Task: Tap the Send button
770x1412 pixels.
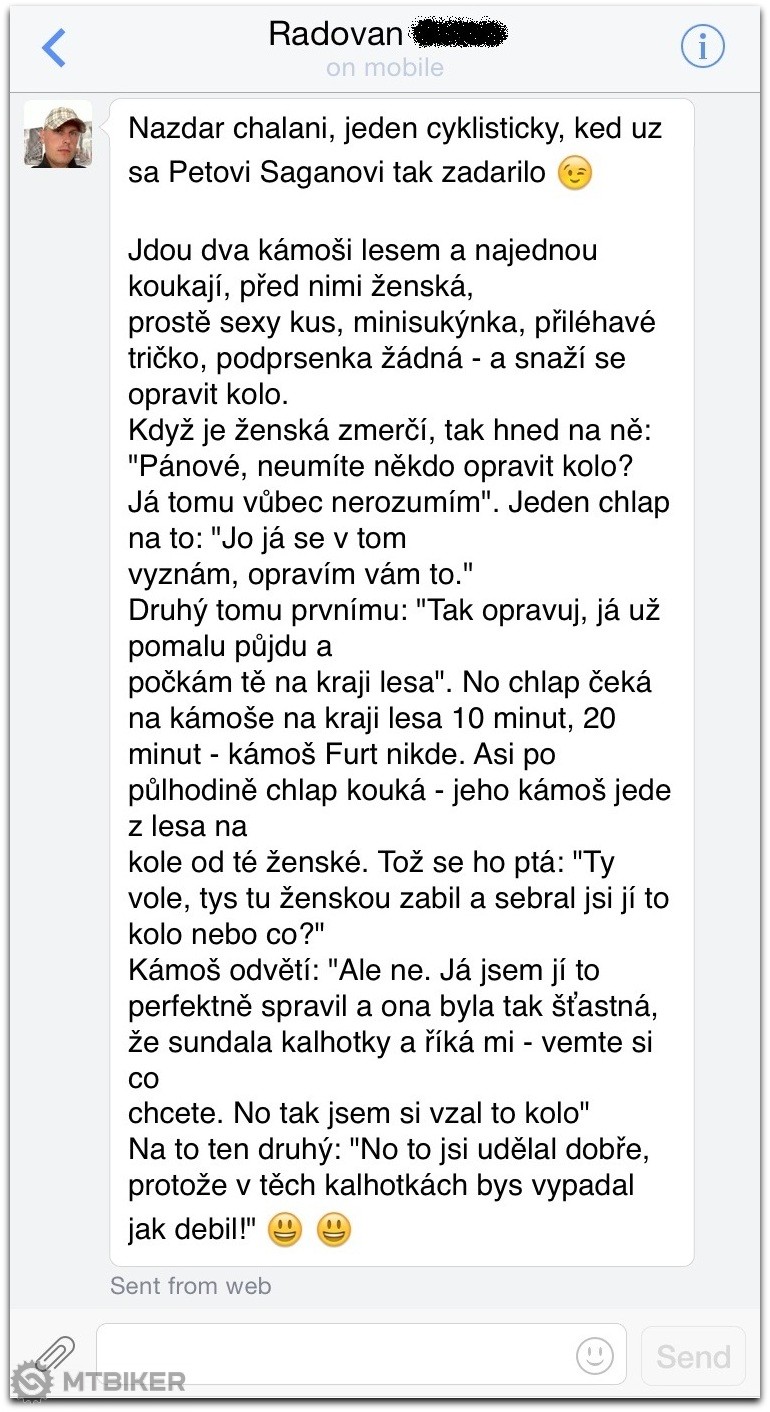Action: [x=693, y=1356]
